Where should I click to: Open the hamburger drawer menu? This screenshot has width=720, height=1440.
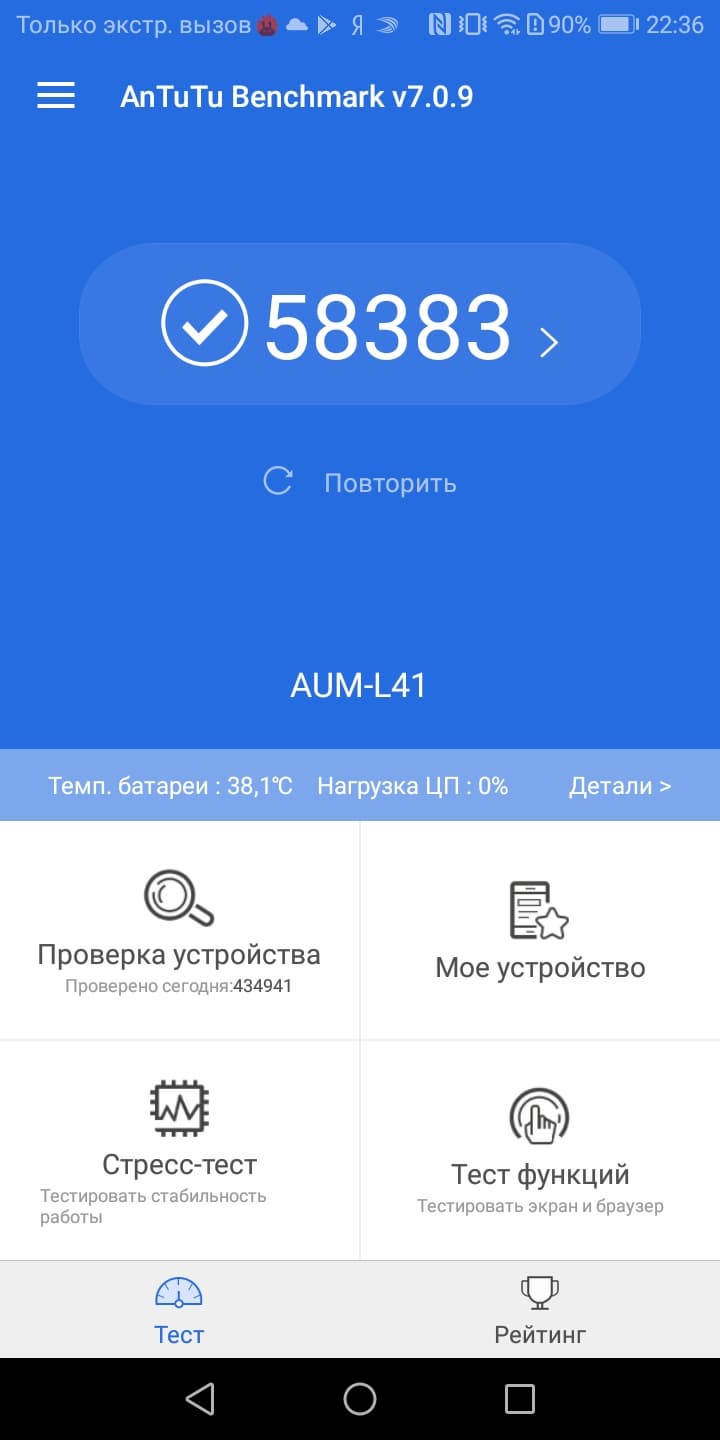[56, 96]
